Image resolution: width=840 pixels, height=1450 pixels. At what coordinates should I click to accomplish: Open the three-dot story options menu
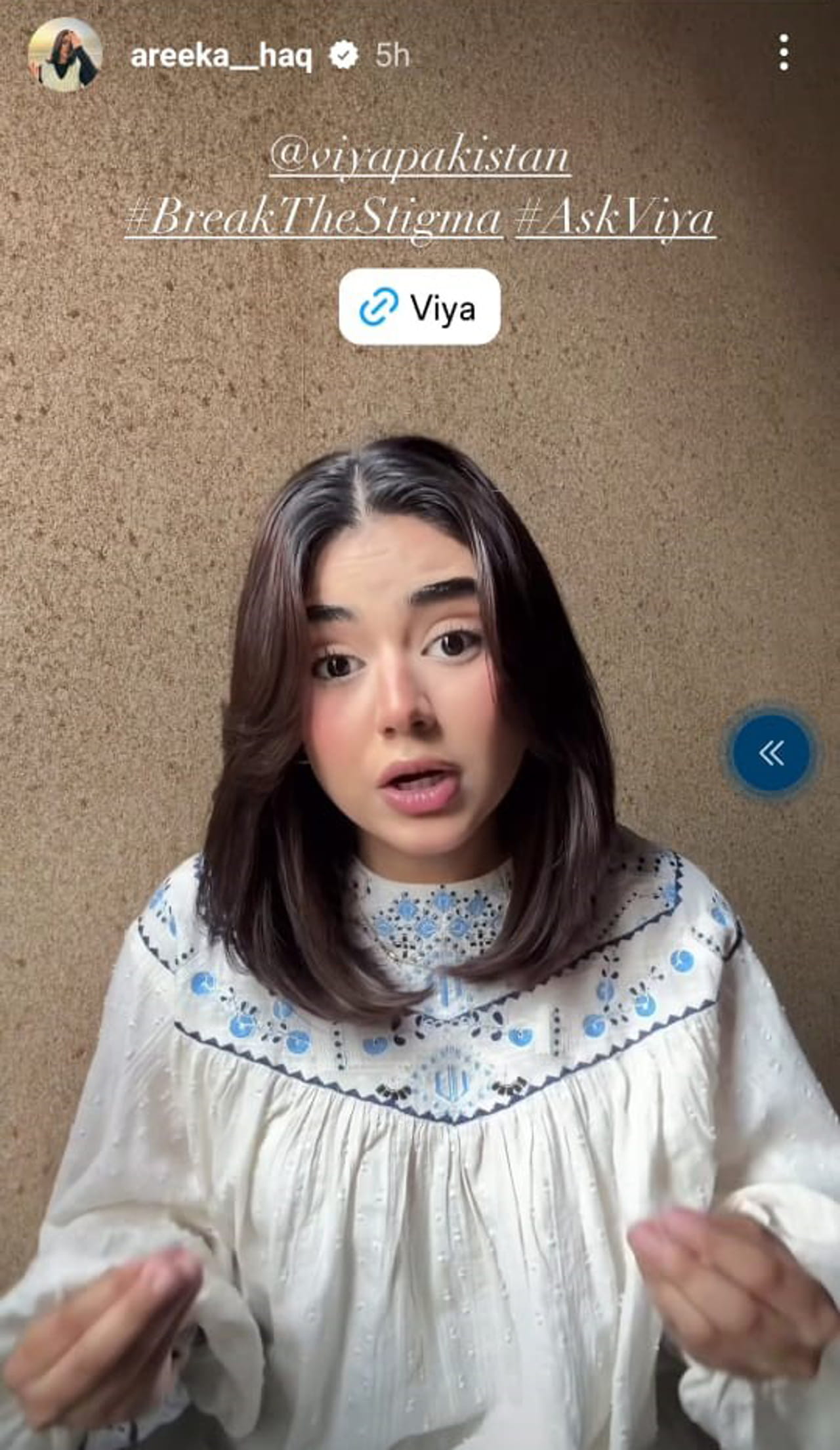point(783,54)
